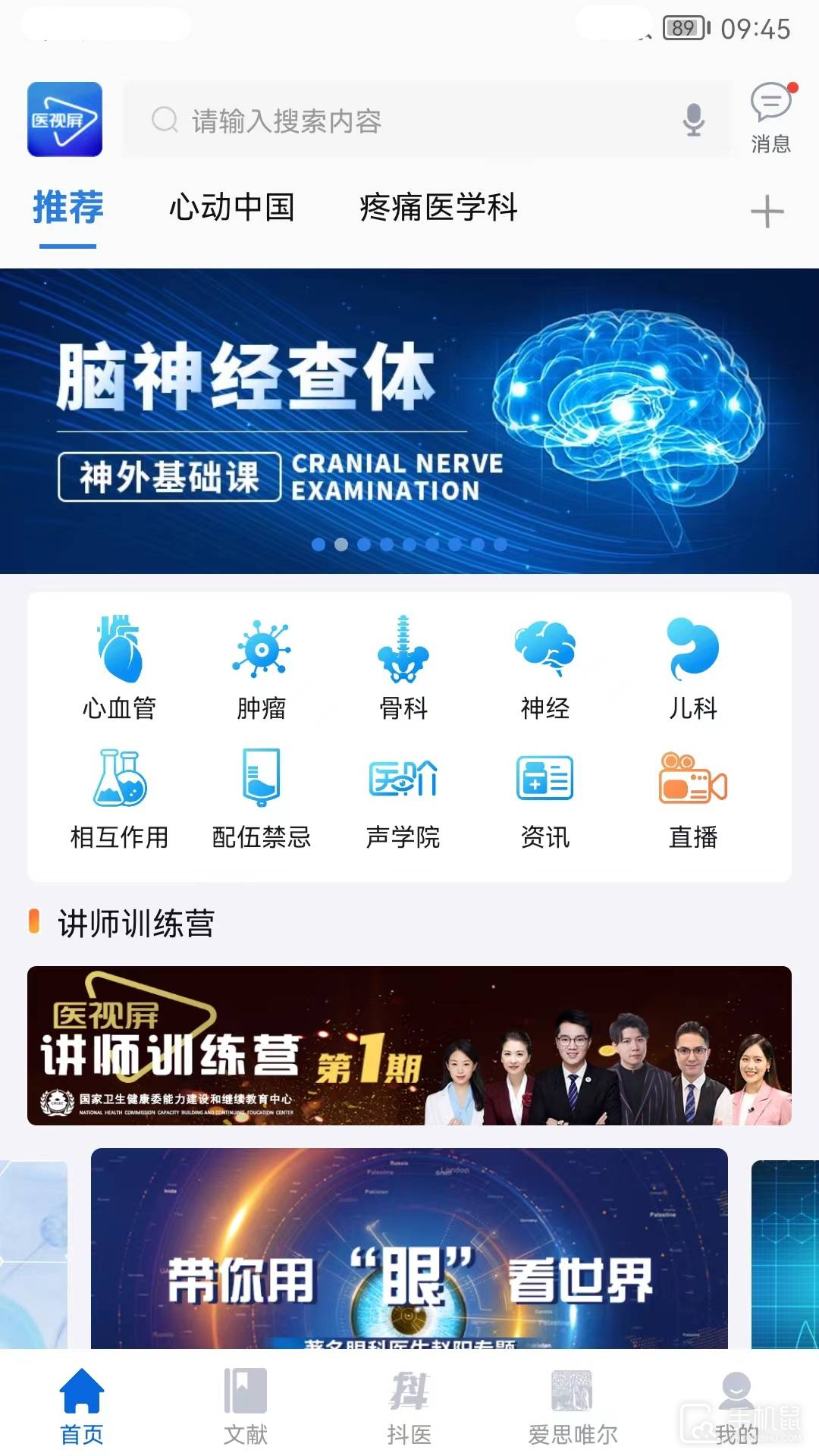This screenshot has height=1456, width=819.
Task: Open the 脑神经查体 banner
Action: [409, 421]
